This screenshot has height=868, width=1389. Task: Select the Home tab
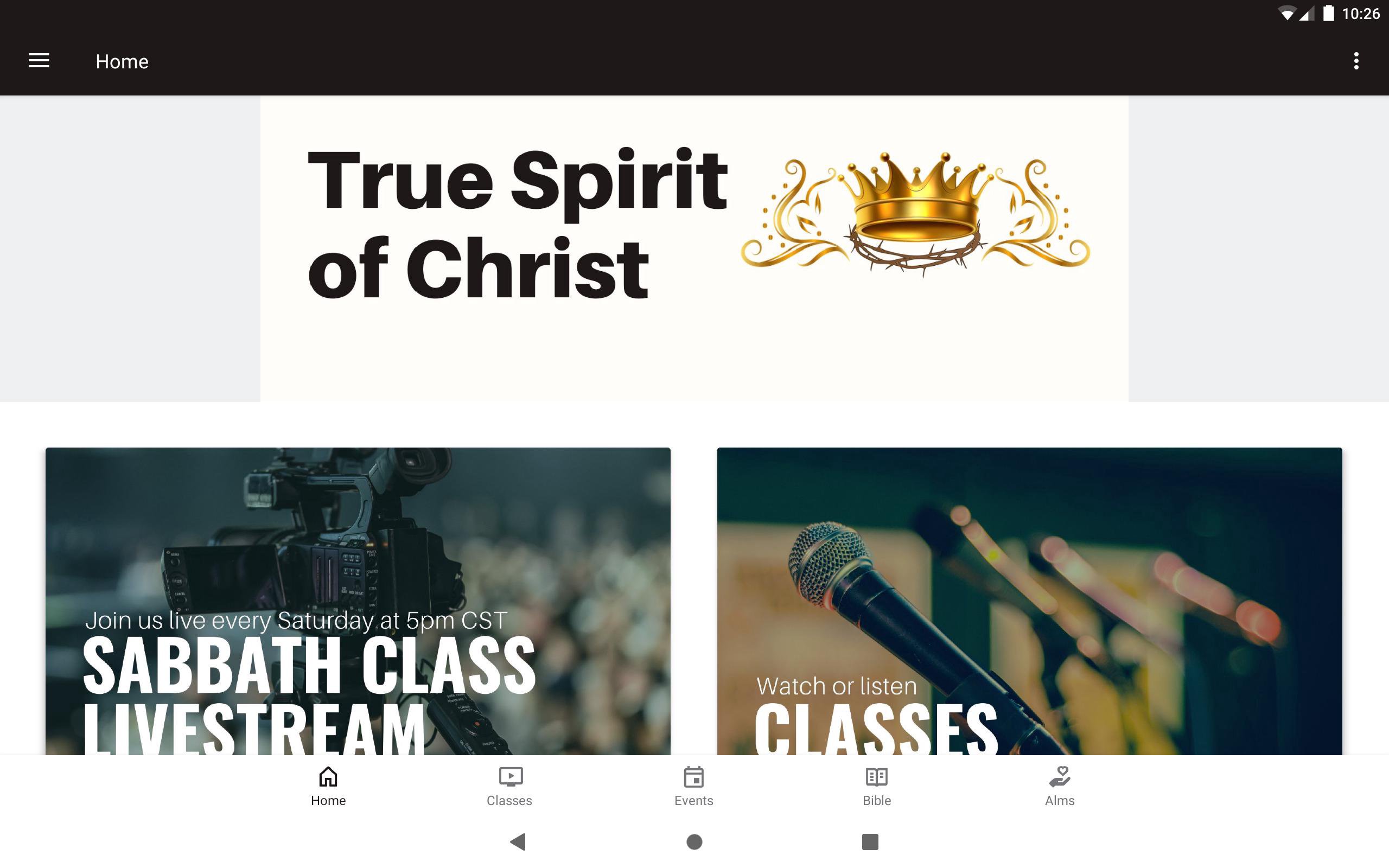point(328,787)
